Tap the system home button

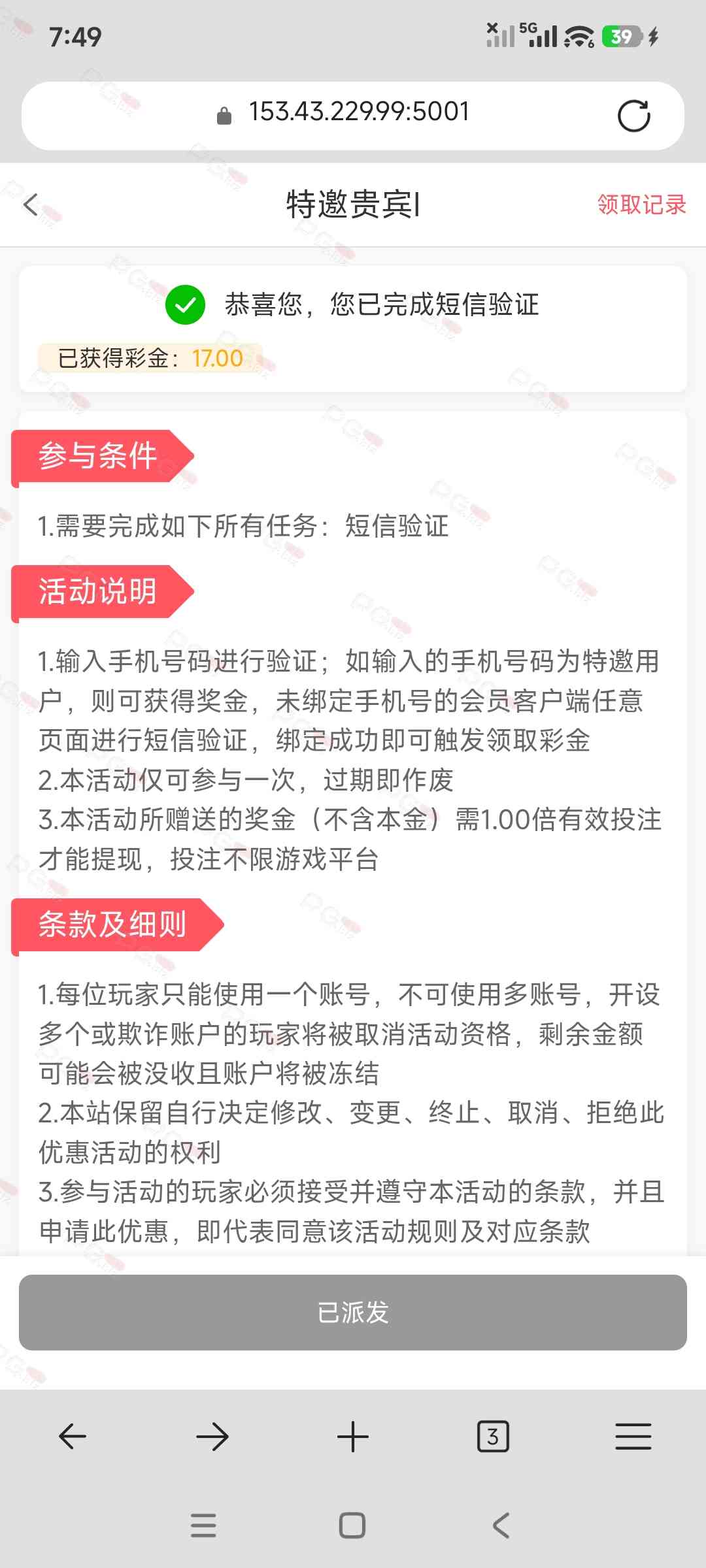point(352,1526)
